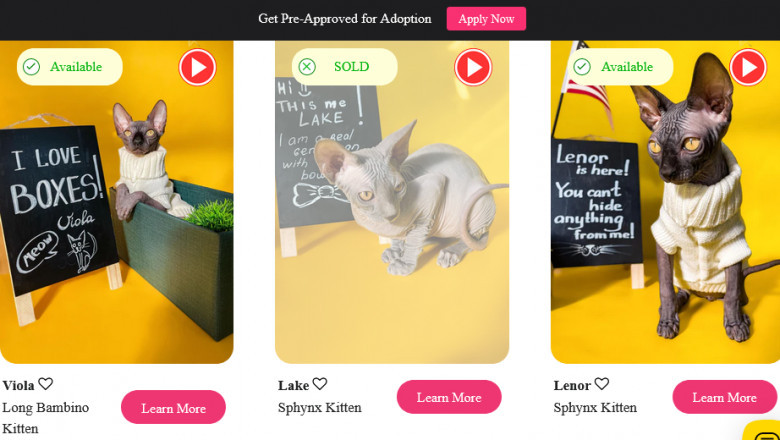
Task: Favorite Viola with the heart icon
Action: [46, 384]
